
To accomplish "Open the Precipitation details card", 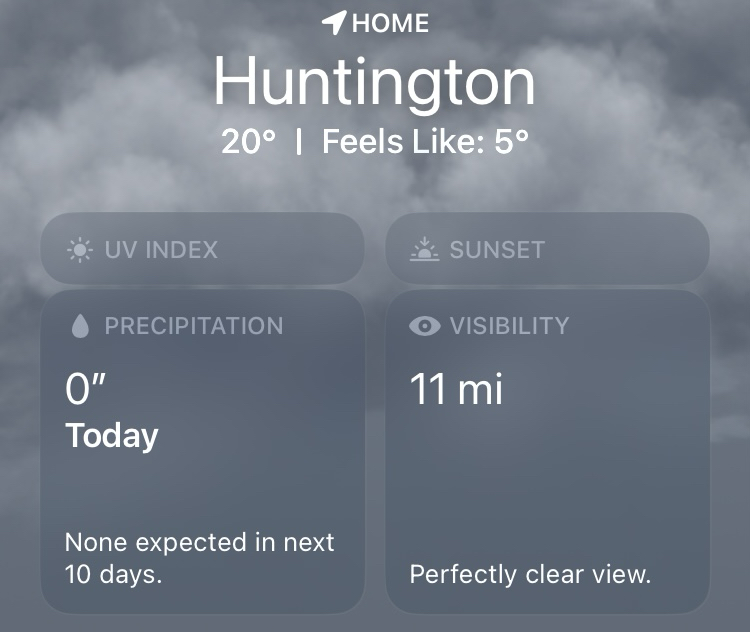I will 202,450.
